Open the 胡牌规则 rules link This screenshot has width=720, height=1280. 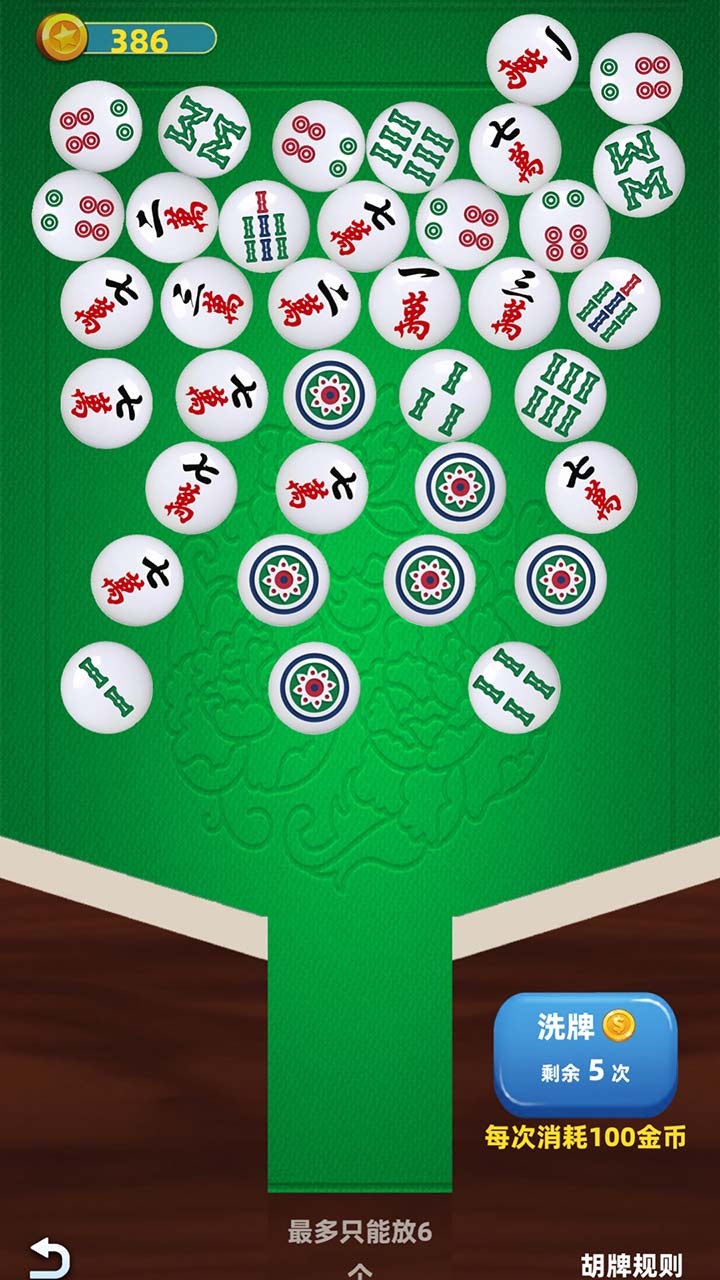pos(632,1264)
